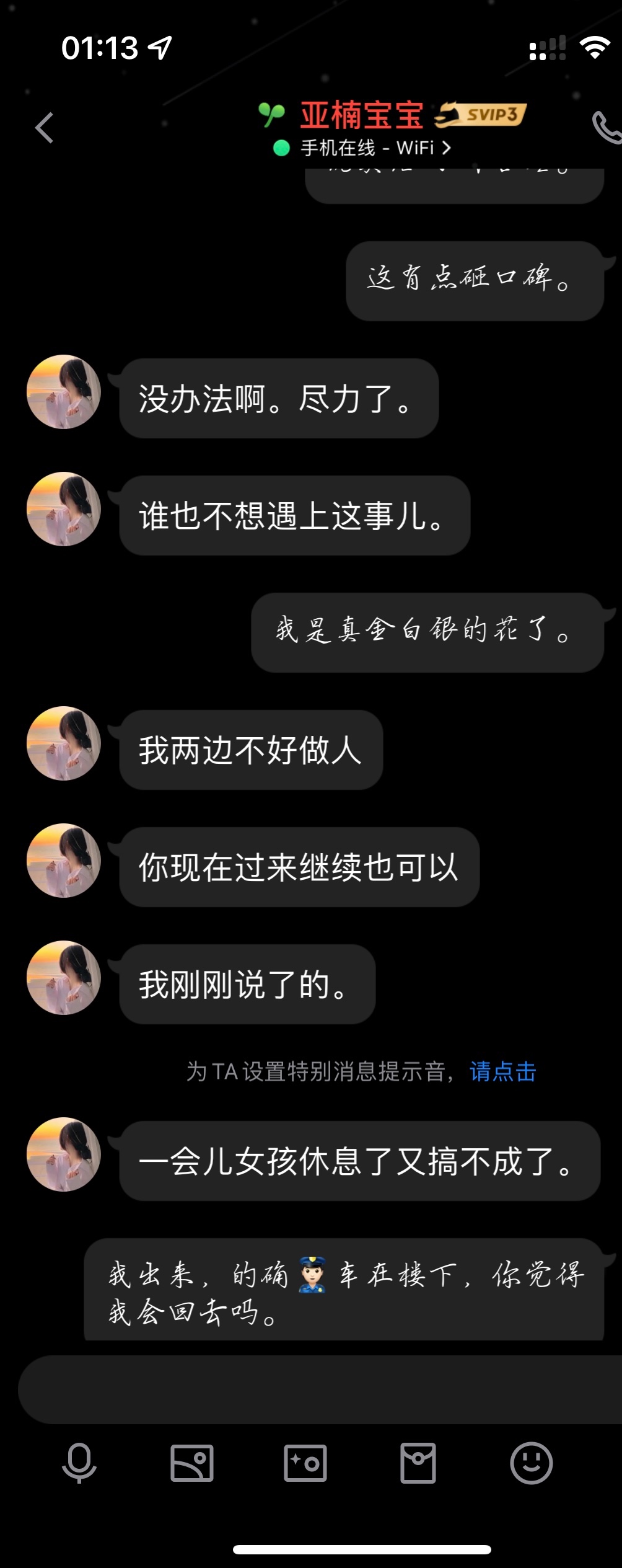Go back from the chat
The image size is (622, 1568).
pyautogui.click(x=45, y=128)
